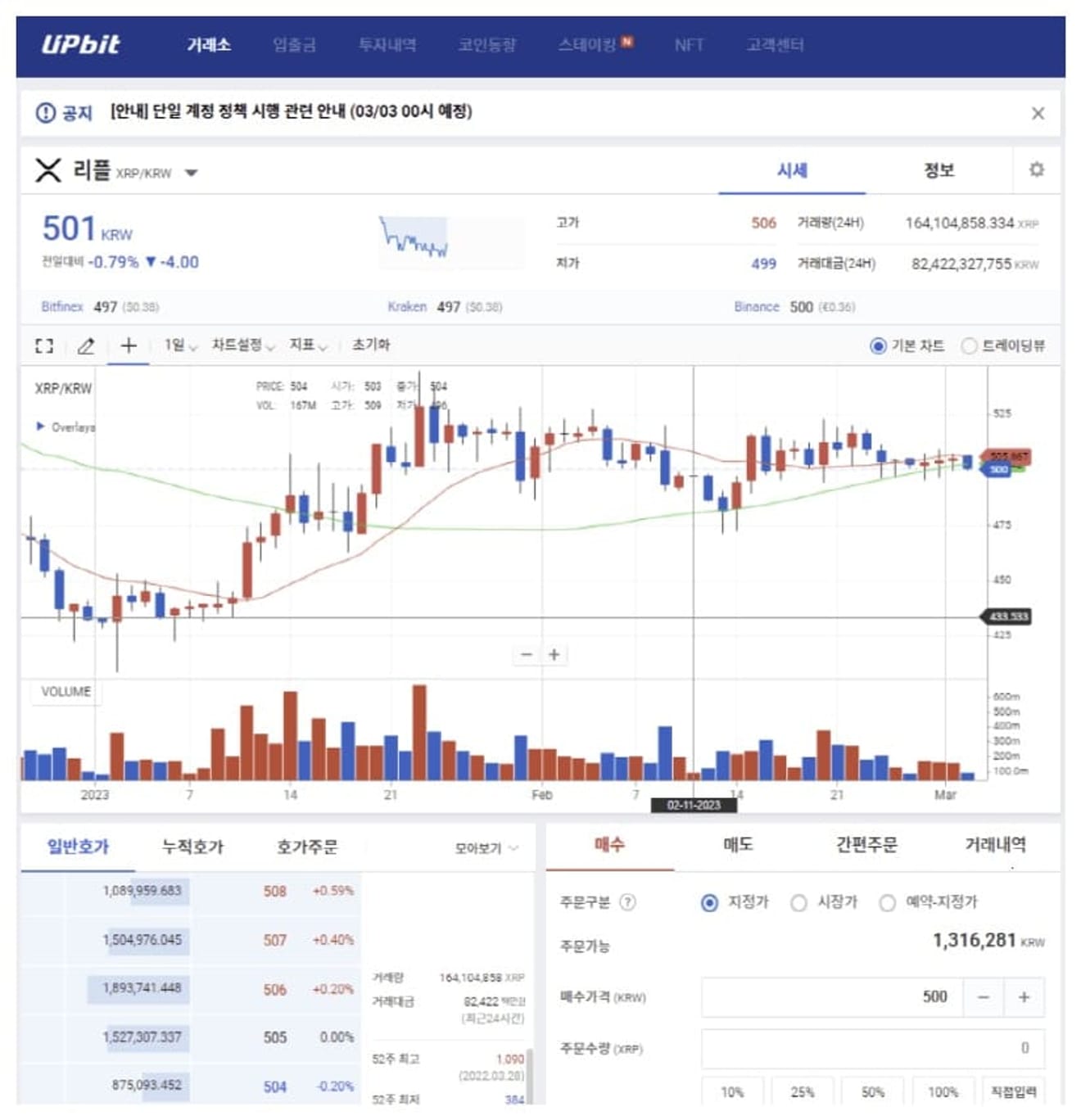Expand the chart to fullscreen
This screenshot has width=1081, height=1120.
(44, 345)
